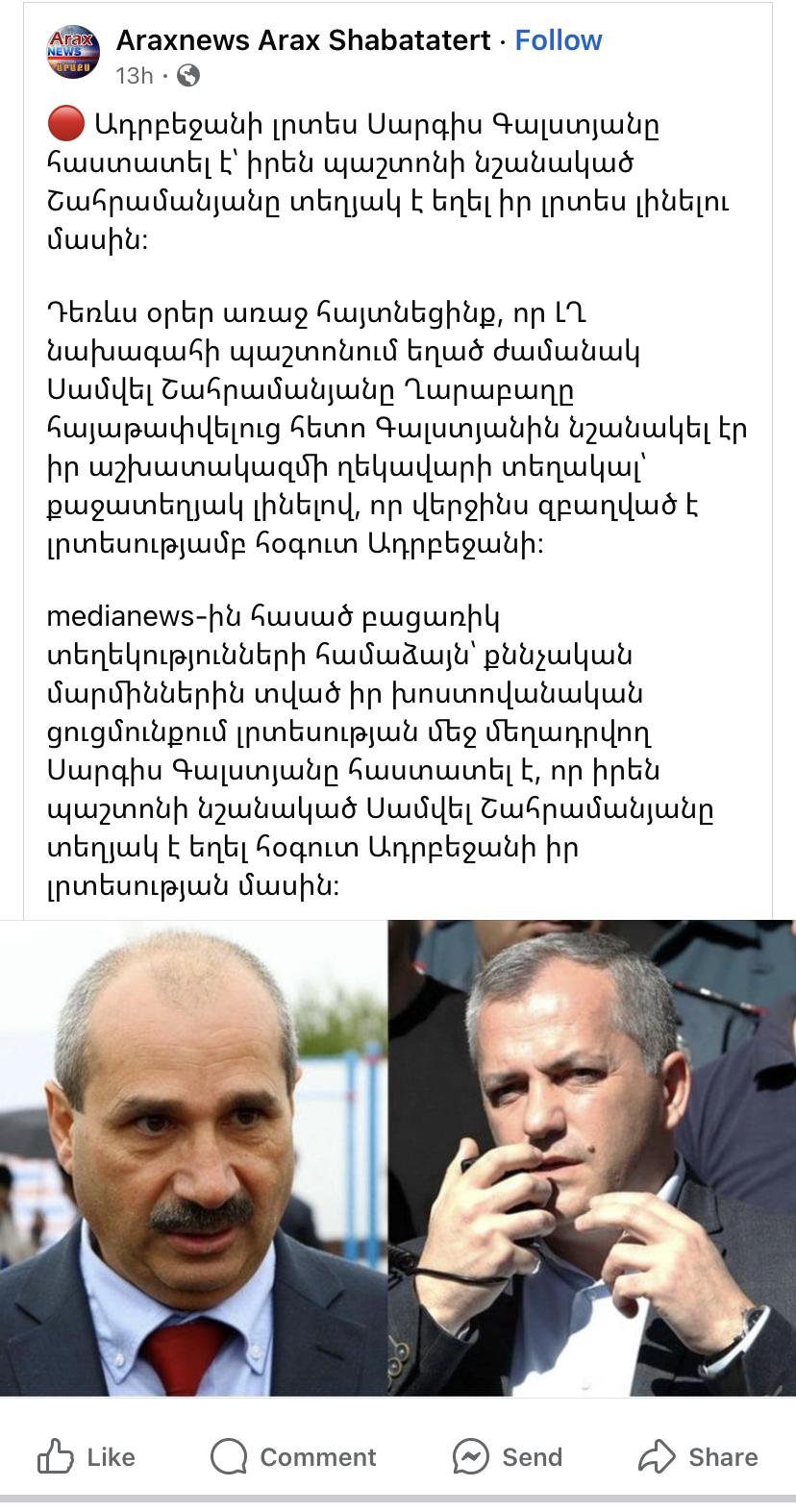Open Araxnews Arax Shabatatert page name
This screenshot has height=1512, width=796.
point(303,40)
